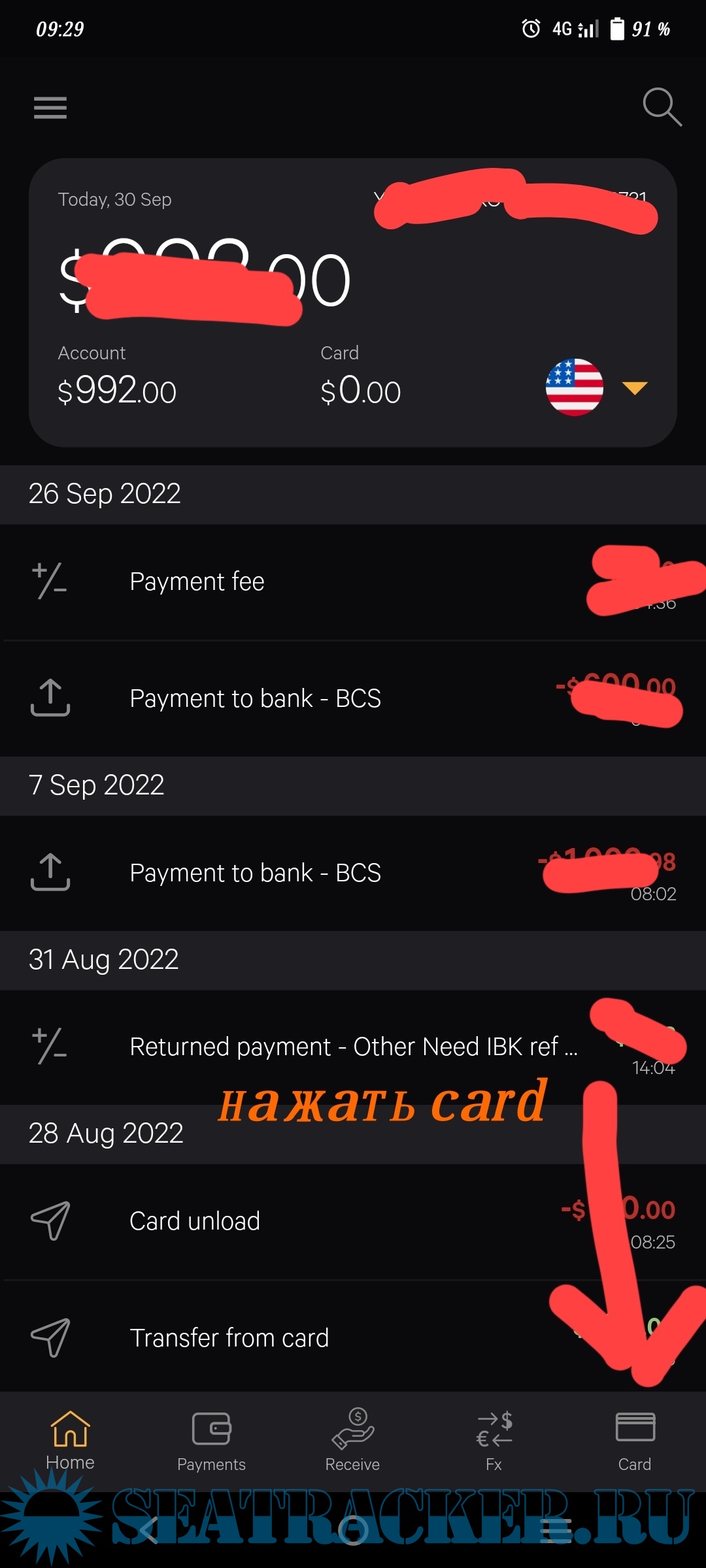Open the Returned payment transaction details
Image resolution: width=706 pixels, height=1568 pixels.
(353, 1047)
